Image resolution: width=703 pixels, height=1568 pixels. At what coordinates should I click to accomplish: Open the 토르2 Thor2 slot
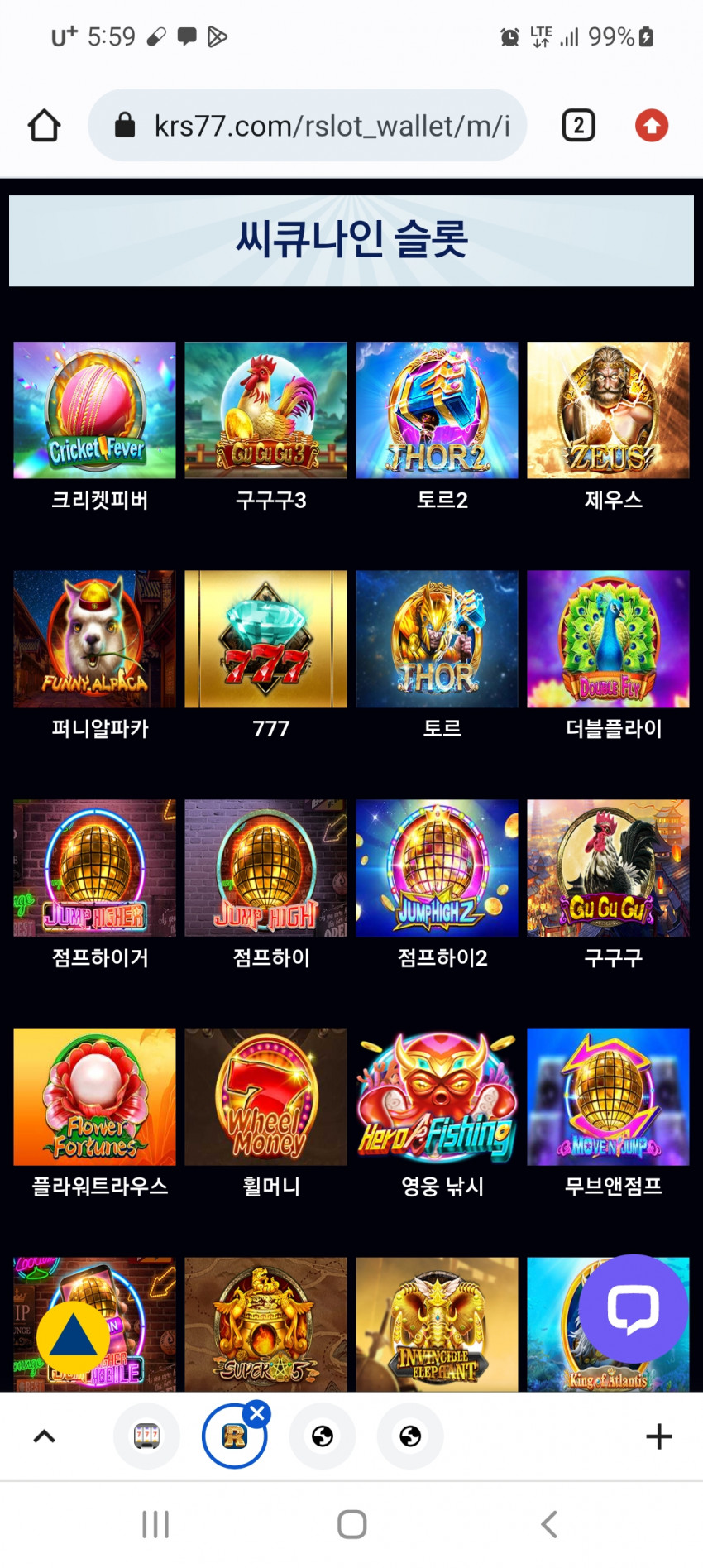click(437, 410)
